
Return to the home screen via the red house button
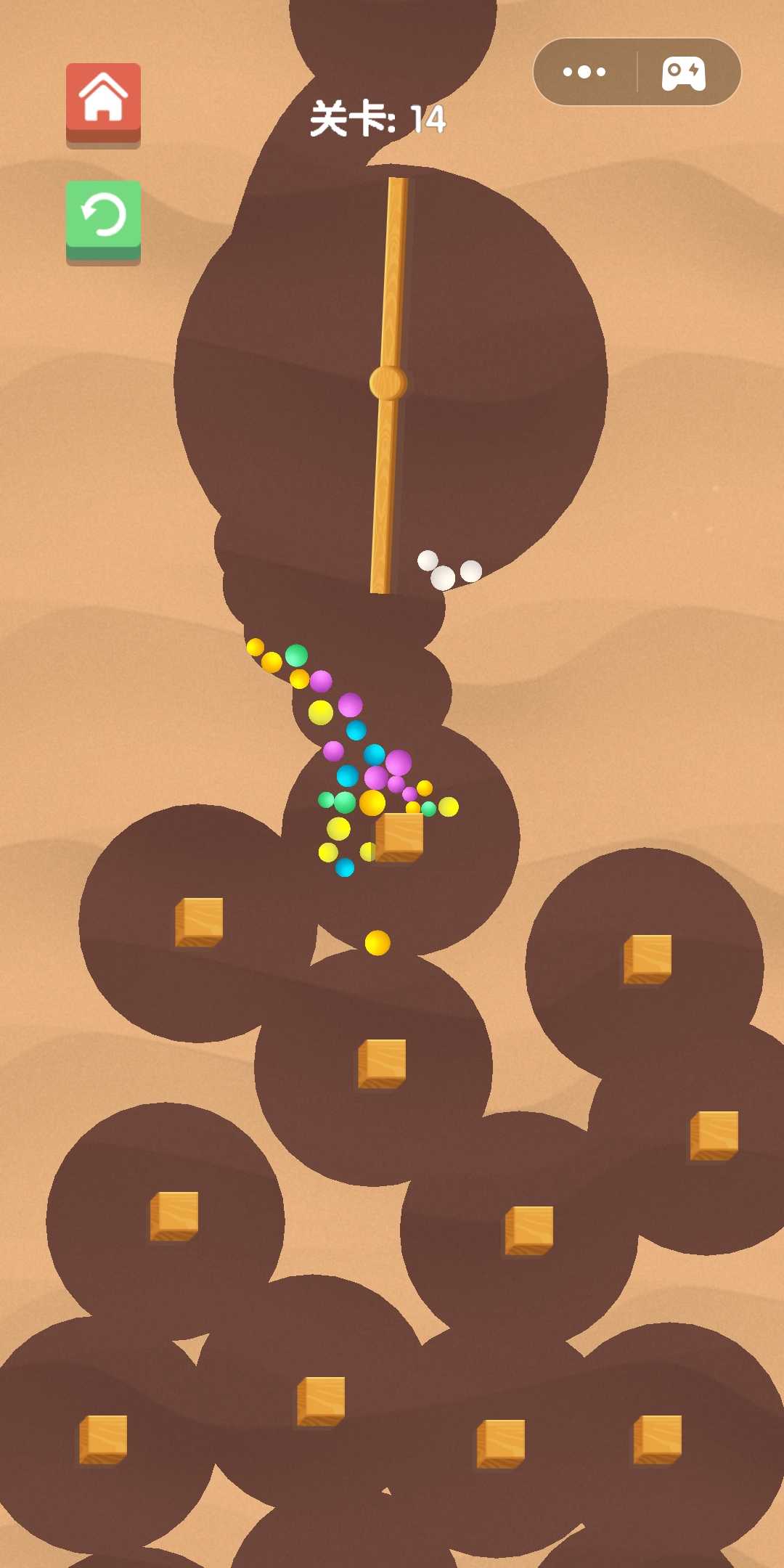(103, 102)
